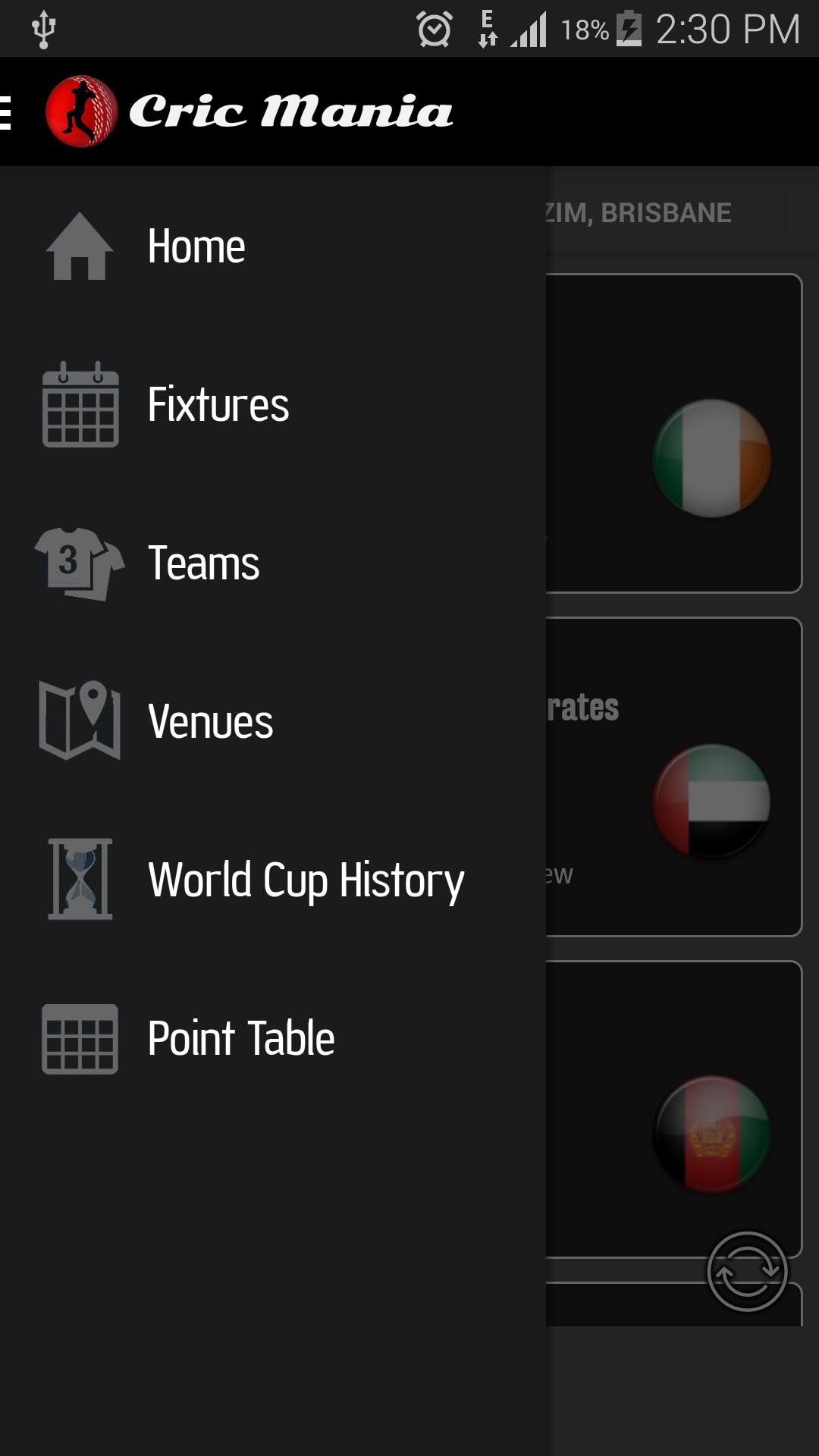Click the Fixtures menu text label
The image size is (819, 1456).
[x=218, y=404]
